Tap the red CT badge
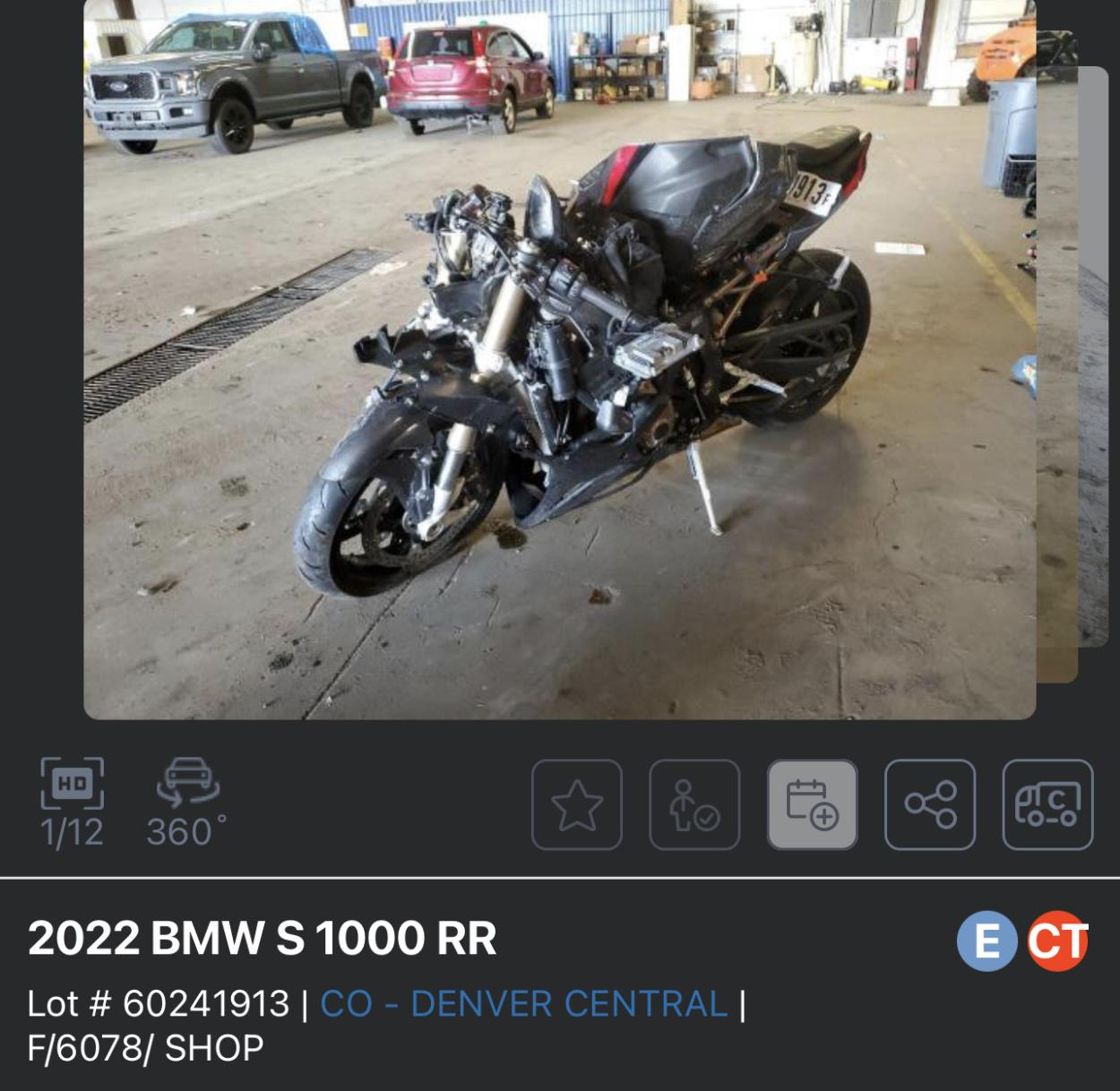Viewport: 1120px width, 1091px height. (1058, 941)
